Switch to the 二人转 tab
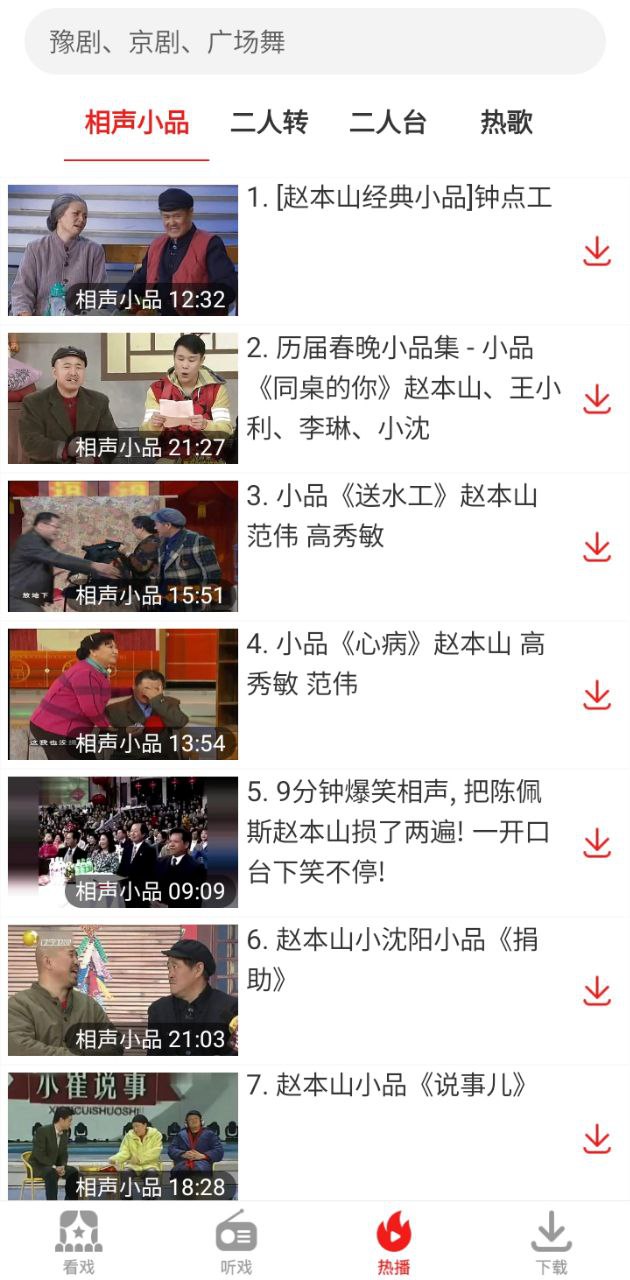 [269, 123]
